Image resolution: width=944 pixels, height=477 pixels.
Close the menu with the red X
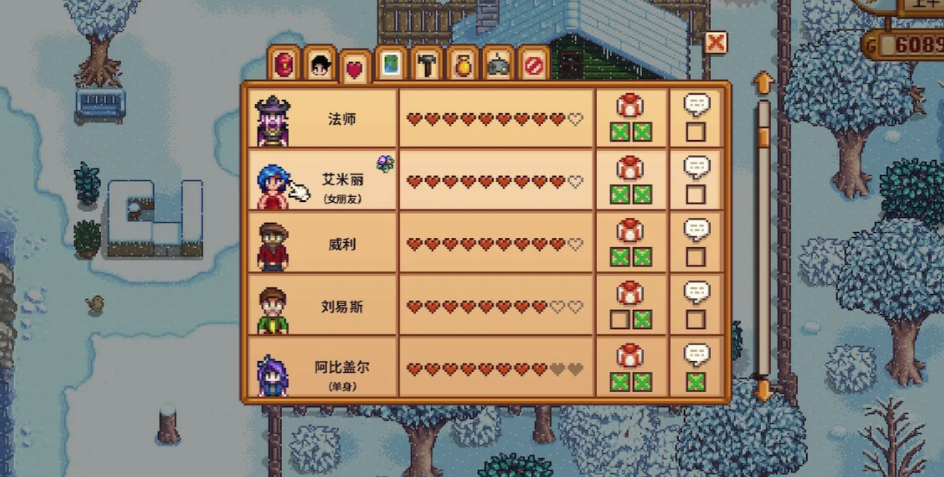tap(715, 43)
